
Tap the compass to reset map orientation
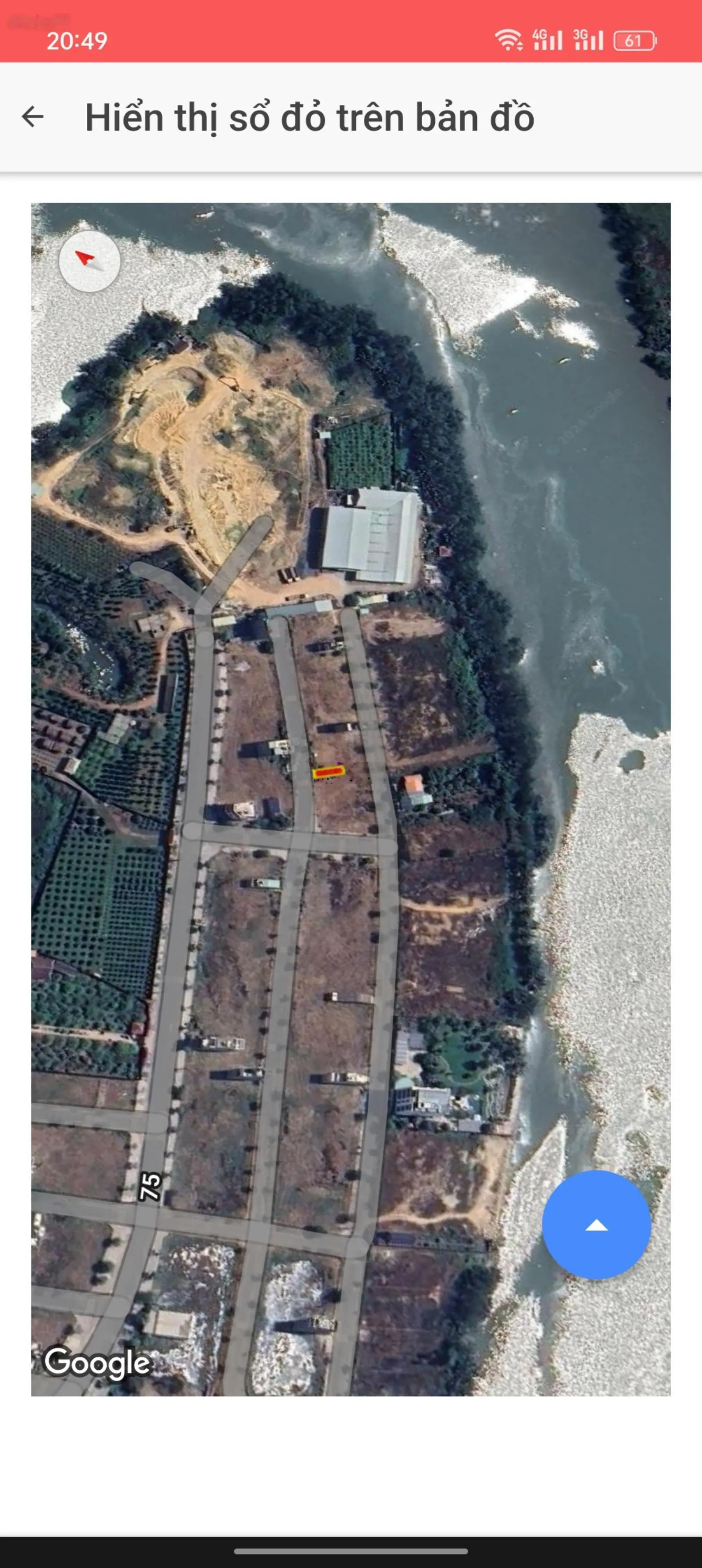90,261
